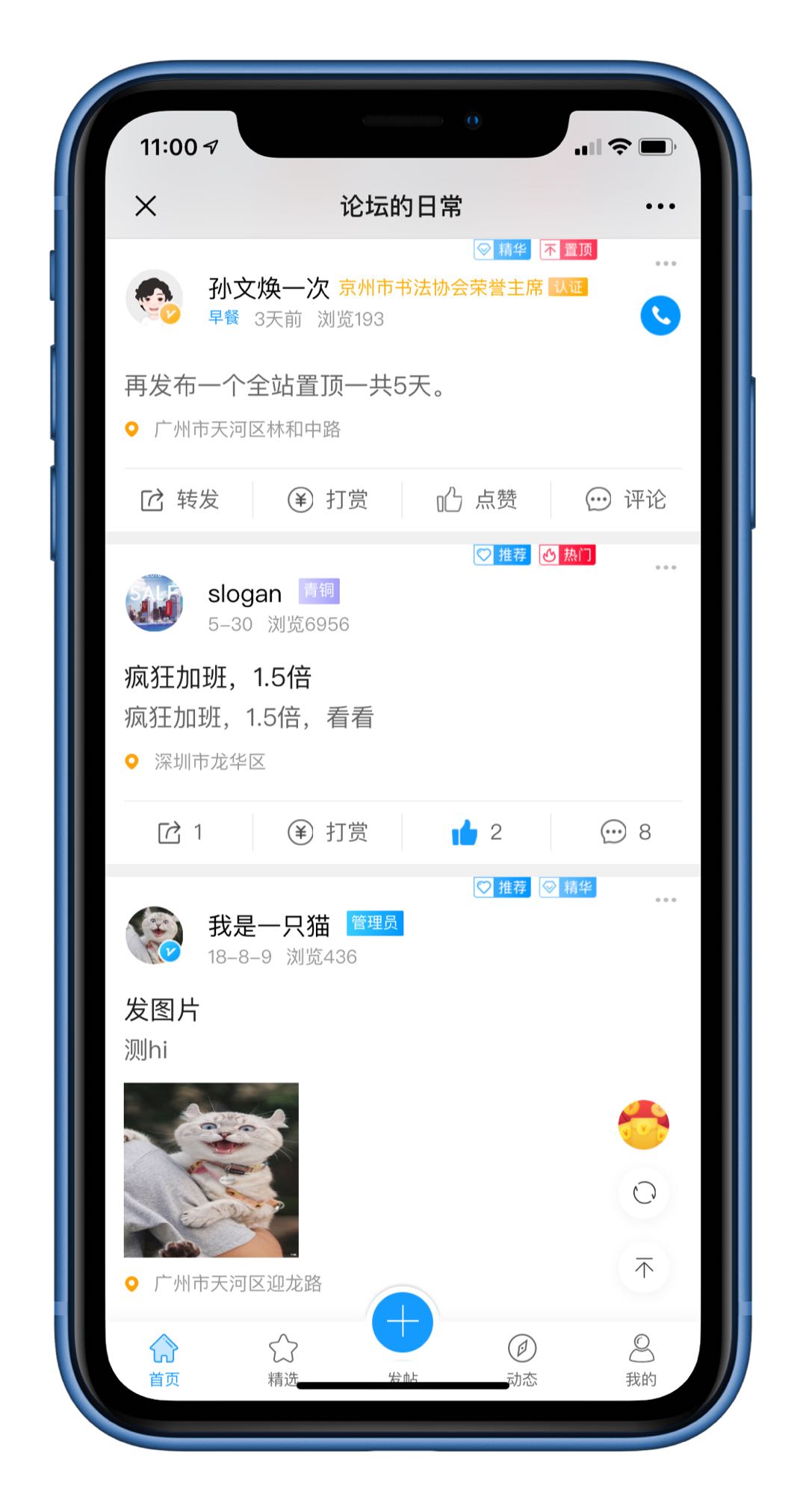Tip 孙文焕一次's post with 打赏

click(328, 500)
